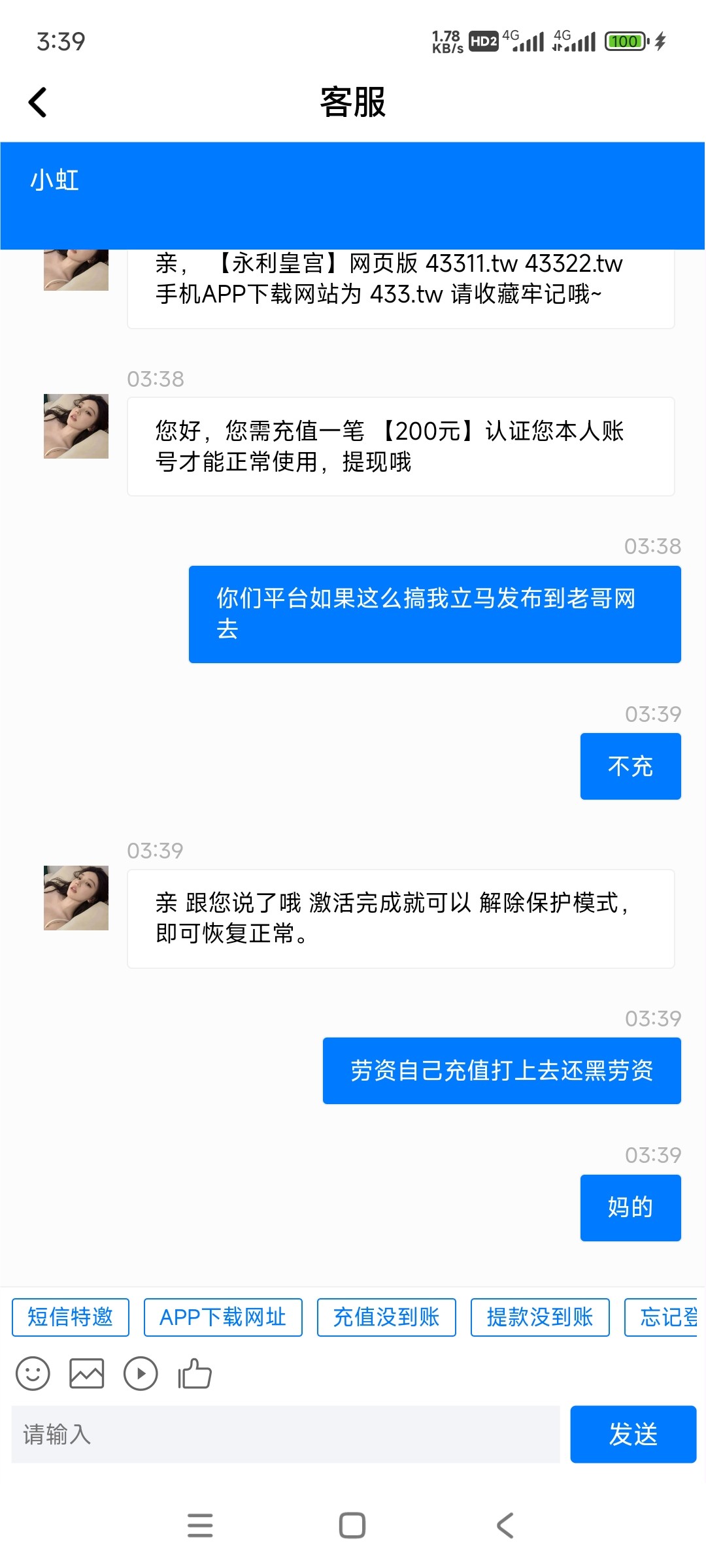Select the 提款没到账 quick reply

540,1317
